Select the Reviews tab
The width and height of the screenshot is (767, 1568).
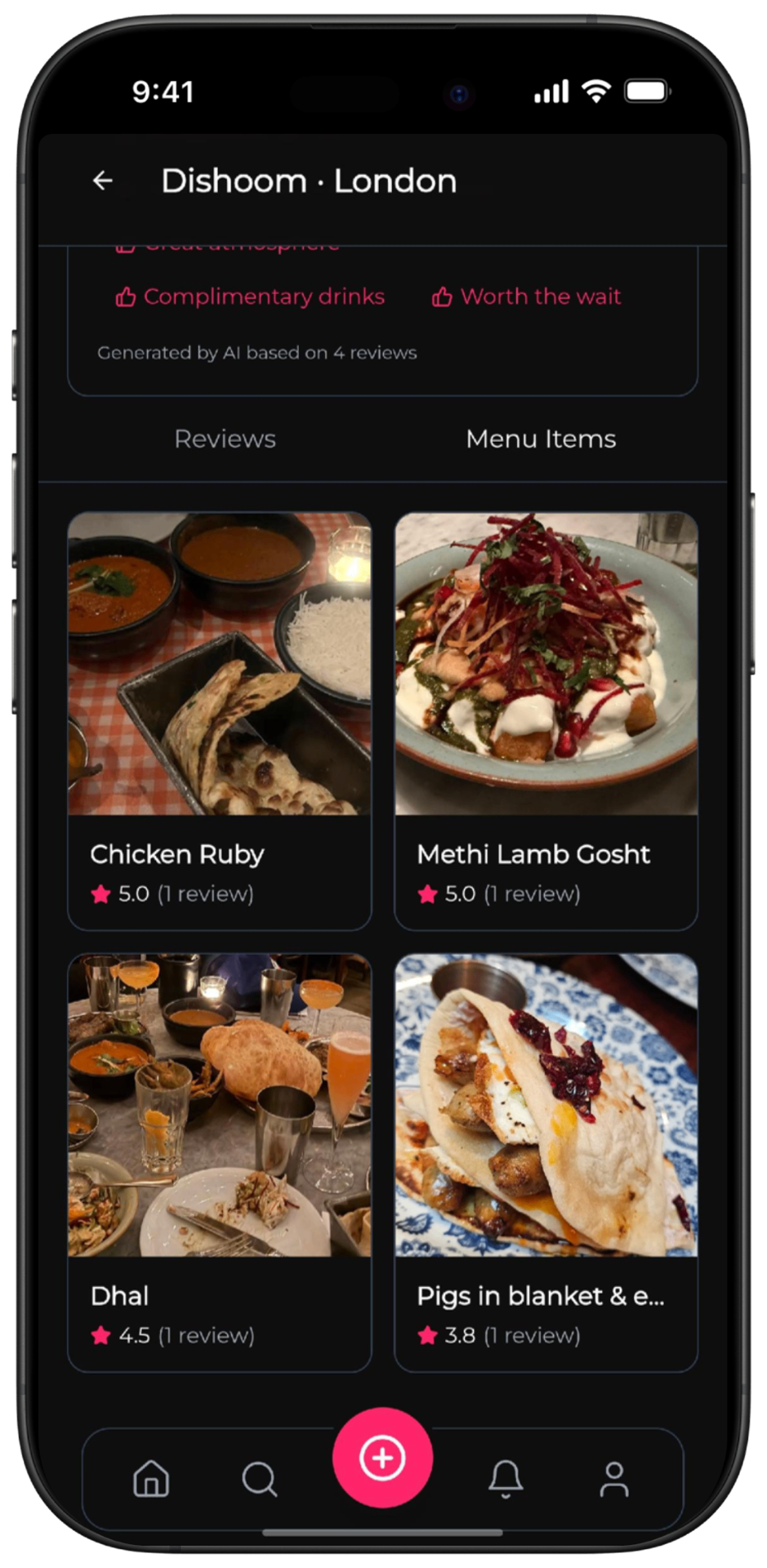click(225, 439)
